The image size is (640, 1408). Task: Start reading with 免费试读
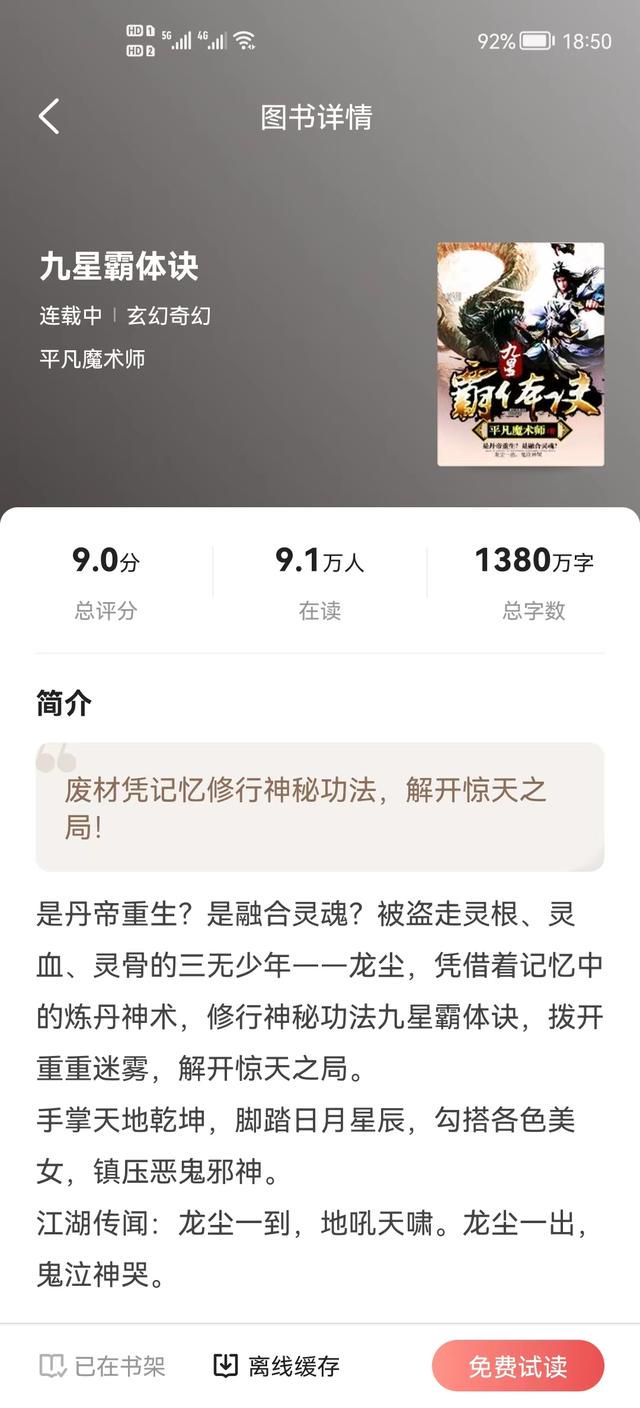coord(517,1366)
